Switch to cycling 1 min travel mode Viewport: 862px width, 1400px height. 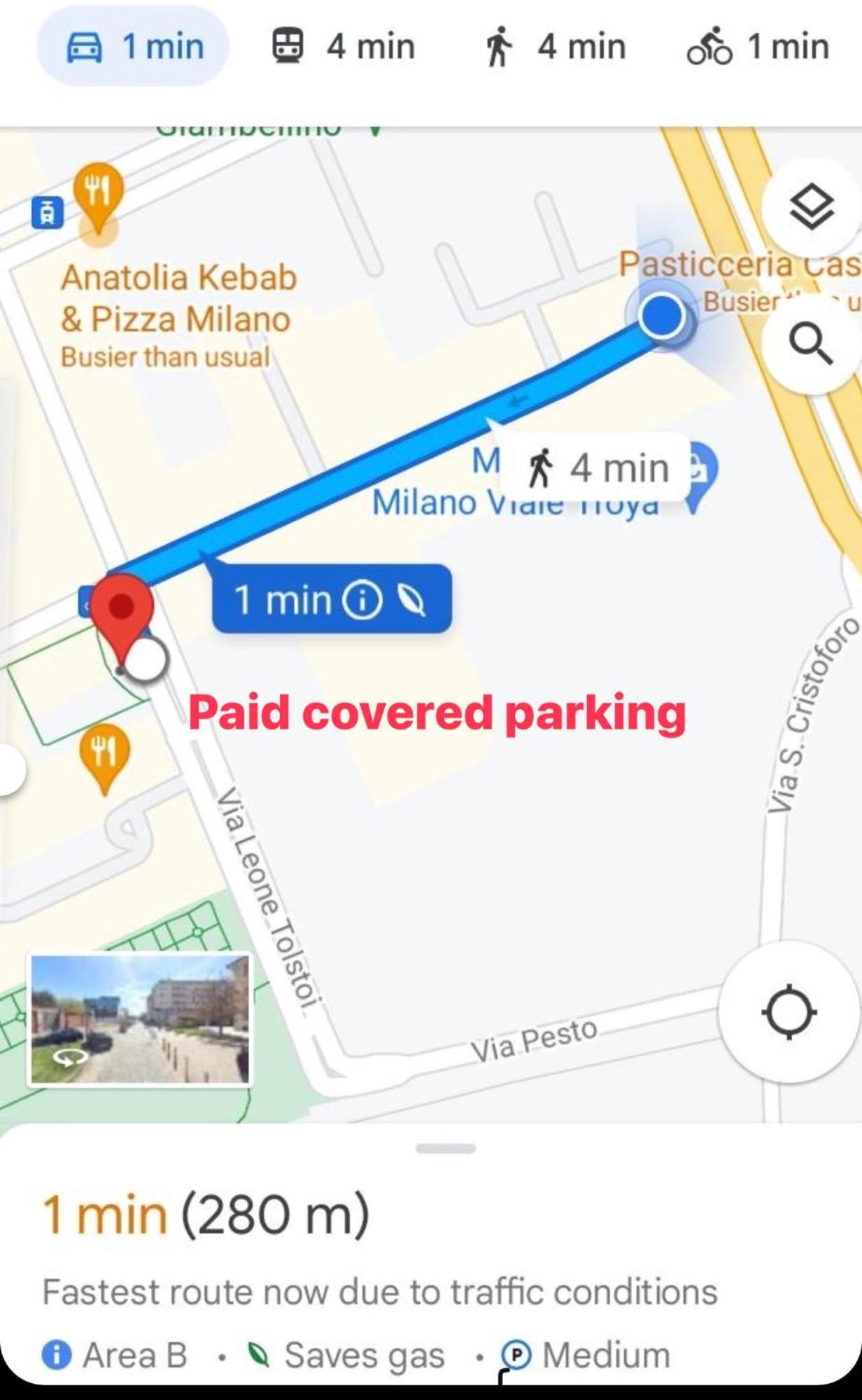point(759,47)
